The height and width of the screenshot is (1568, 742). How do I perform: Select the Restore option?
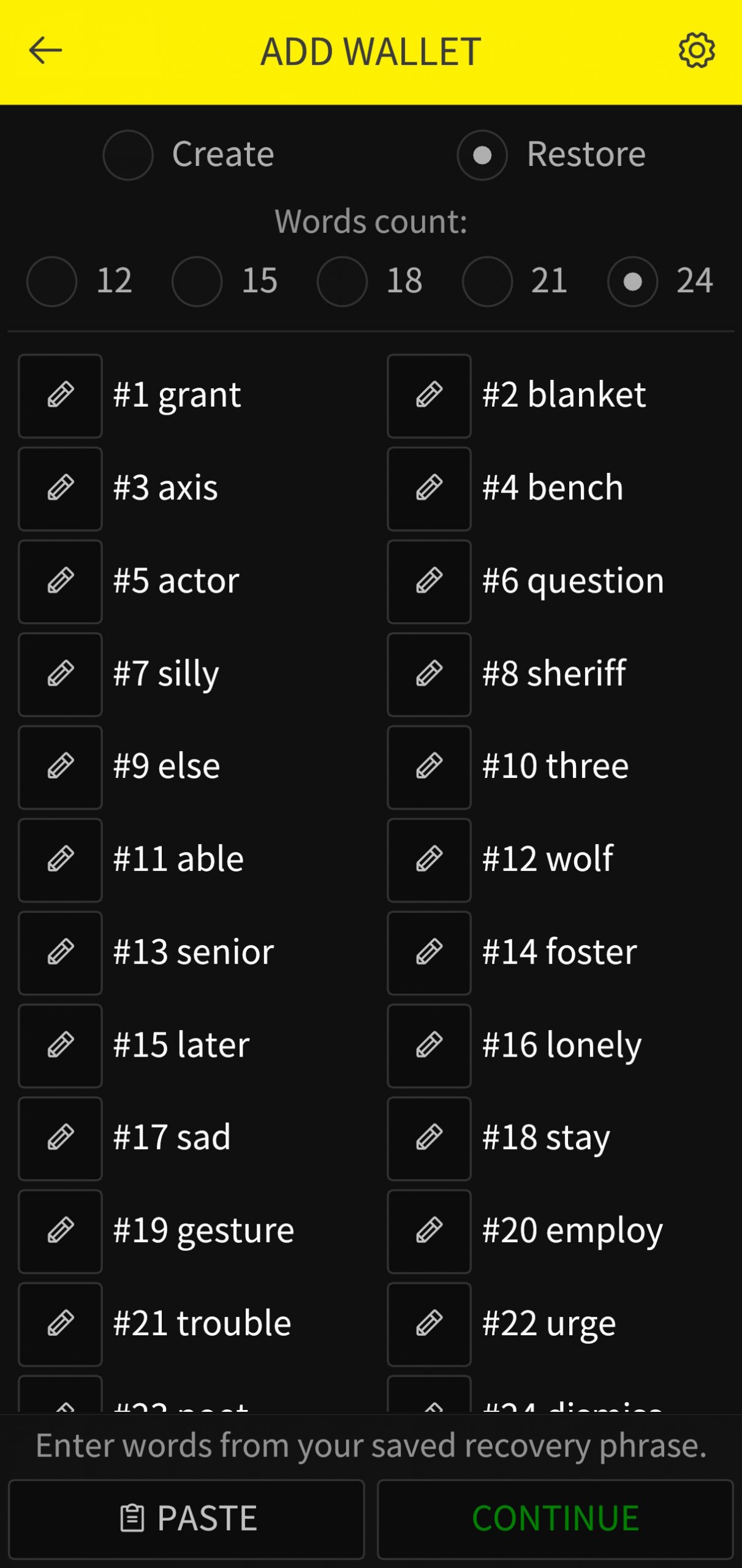click(482, 155)
